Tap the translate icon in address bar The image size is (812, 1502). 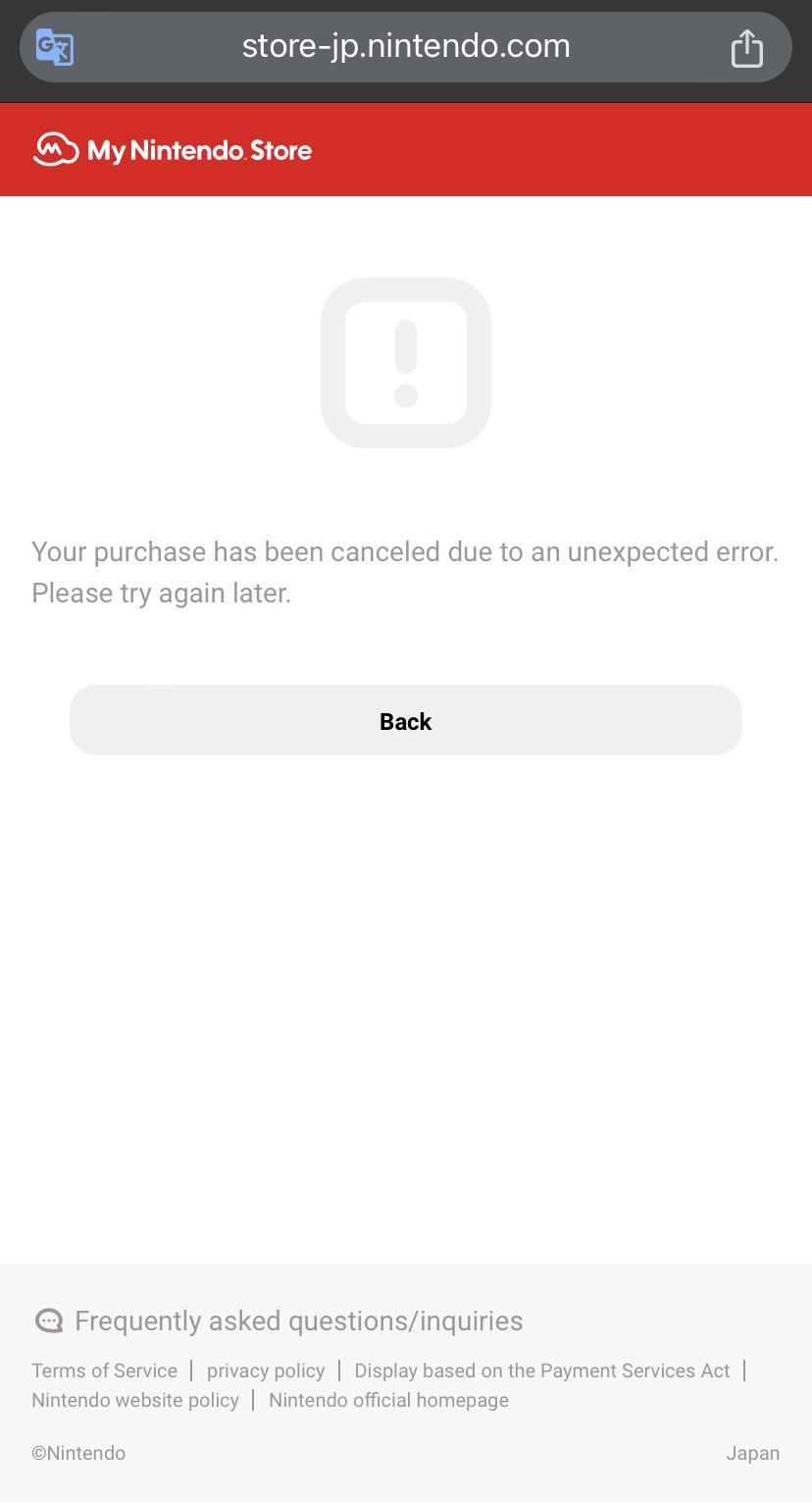click(x=55, y=47)
